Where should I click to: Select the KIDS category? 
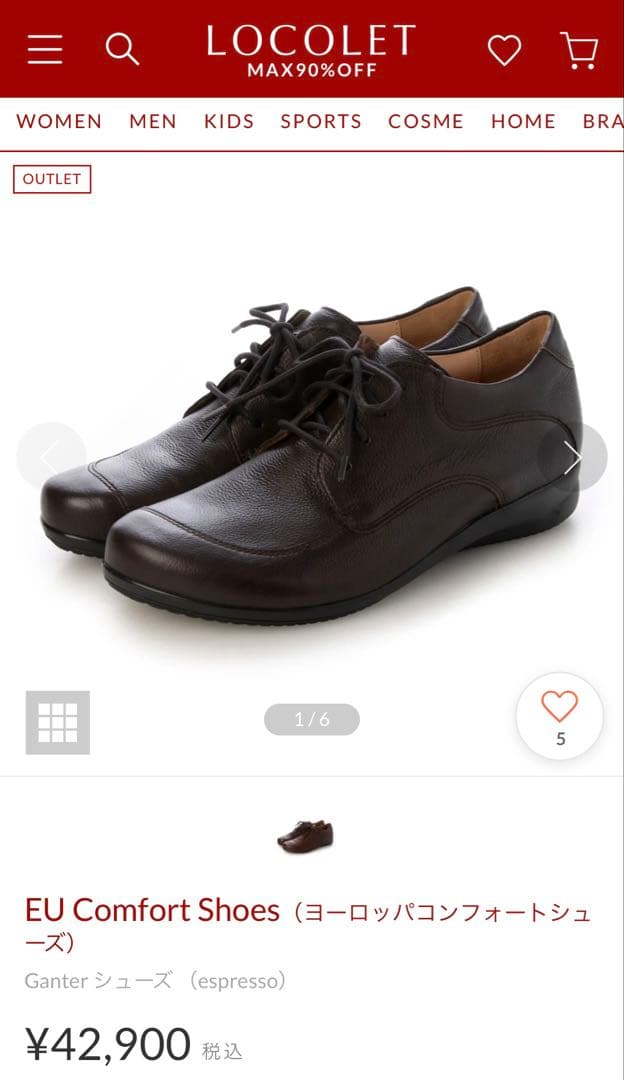click(229, 122)
